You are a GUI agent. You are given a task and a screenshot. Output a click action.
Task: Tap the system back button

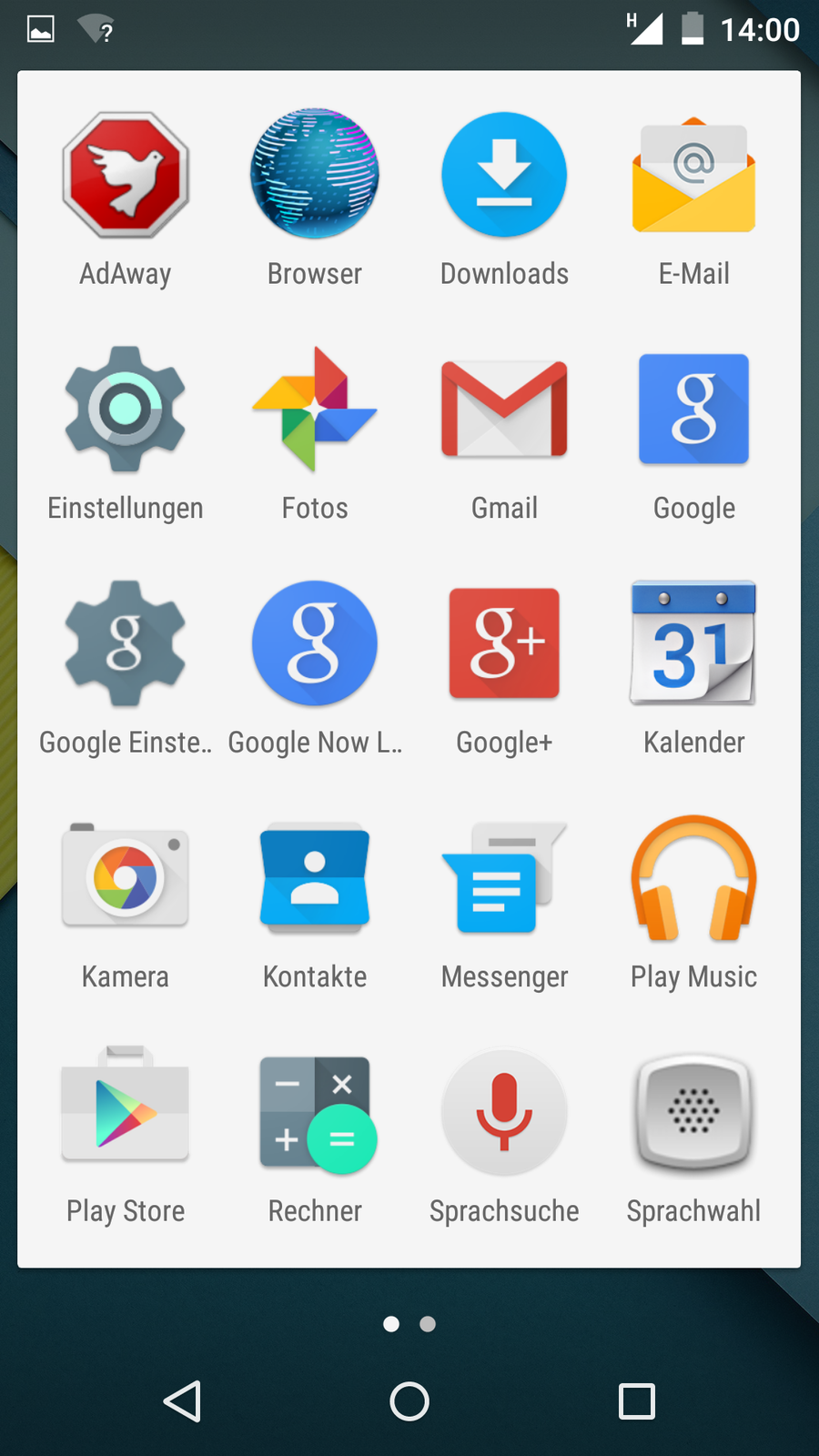[182, 1401]
